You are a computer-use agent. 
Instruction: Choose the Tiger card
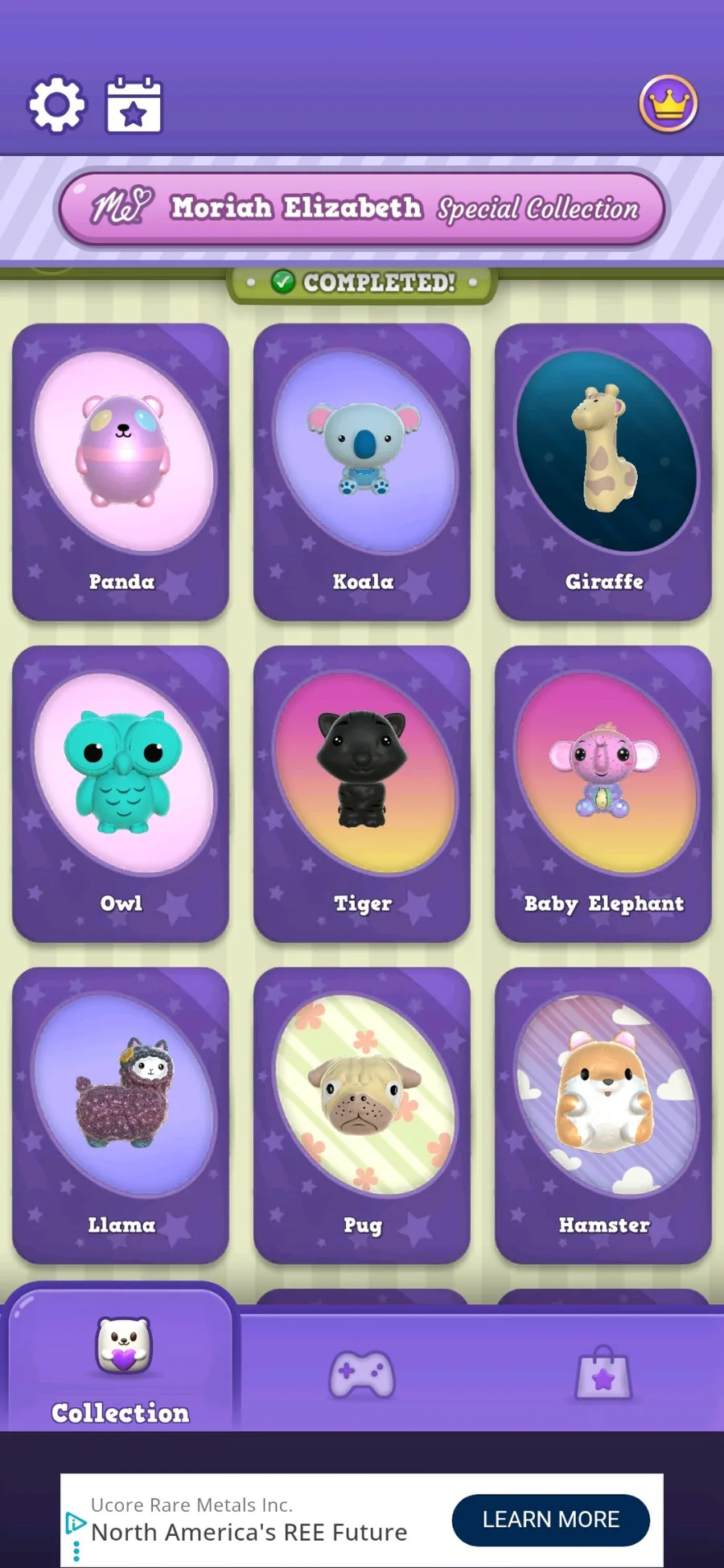click(362, 793)
